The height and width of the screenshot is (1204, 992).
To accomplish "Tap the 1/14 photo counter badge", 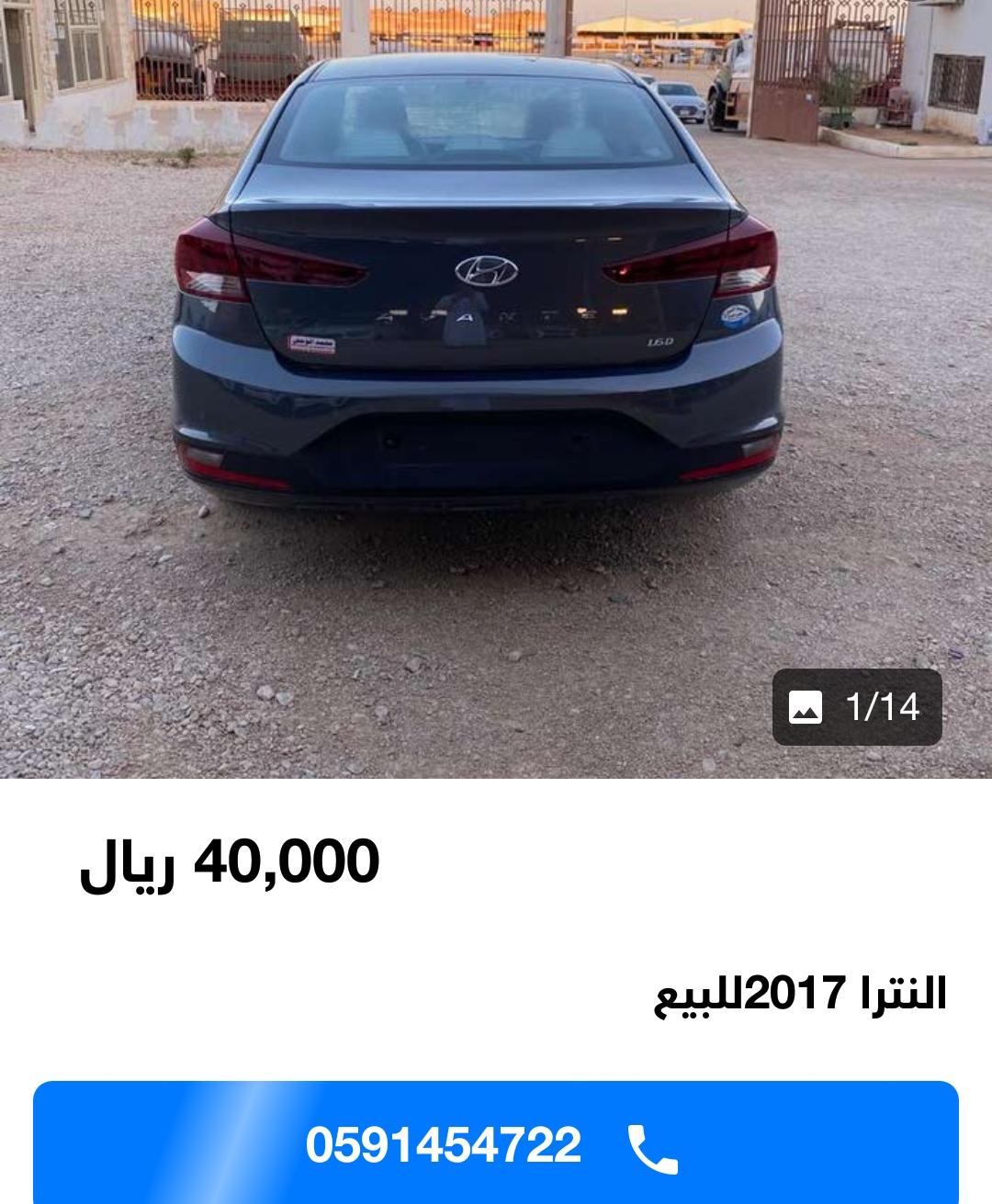I will pyautogui.click(x=856, y=707).
